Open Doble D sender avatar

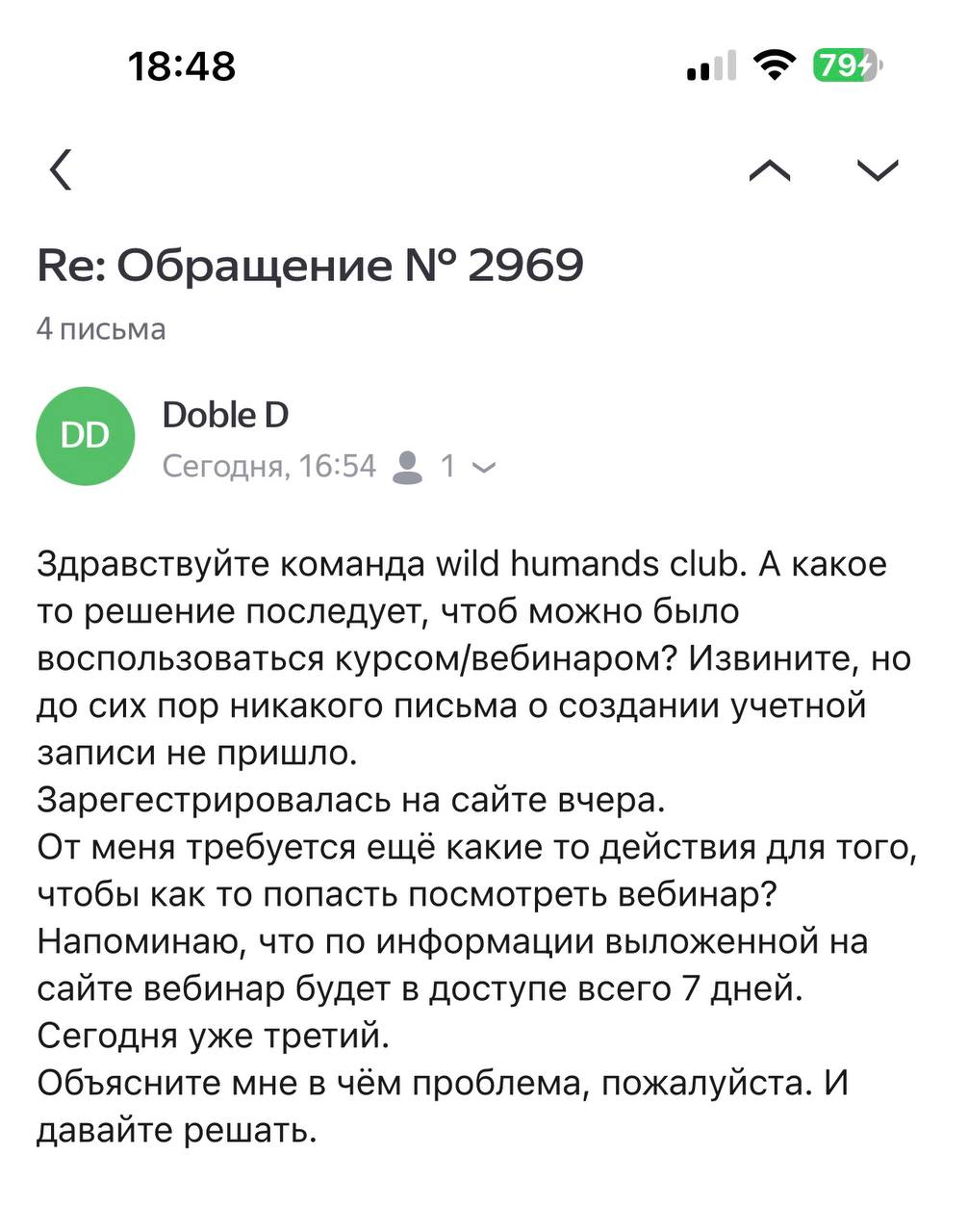click(85, 436)
